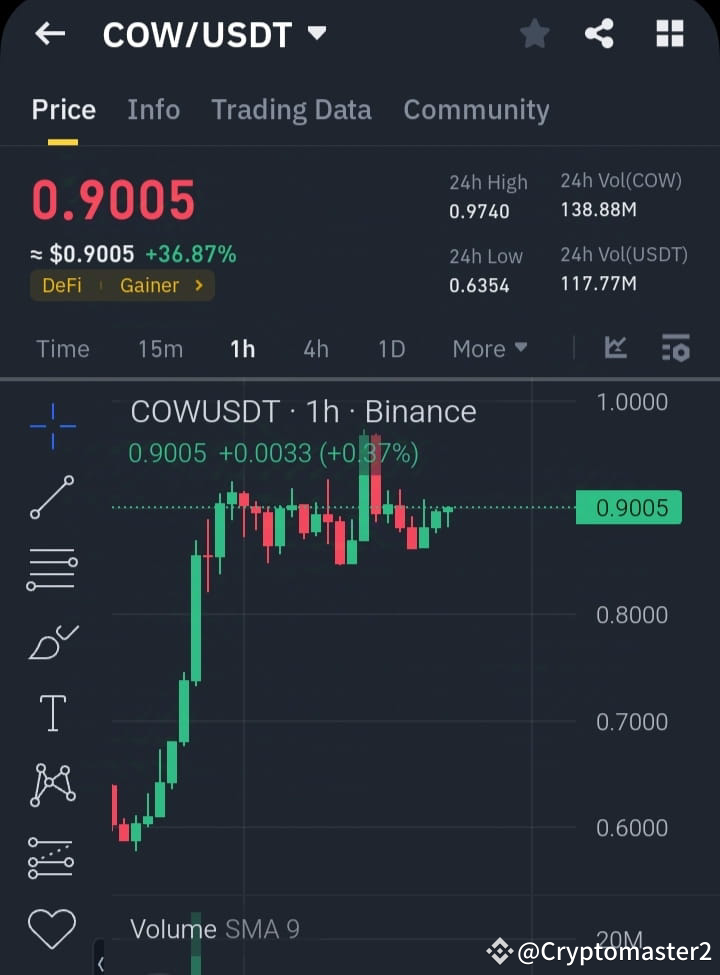Select the brush drawing tool

(52, 642)
